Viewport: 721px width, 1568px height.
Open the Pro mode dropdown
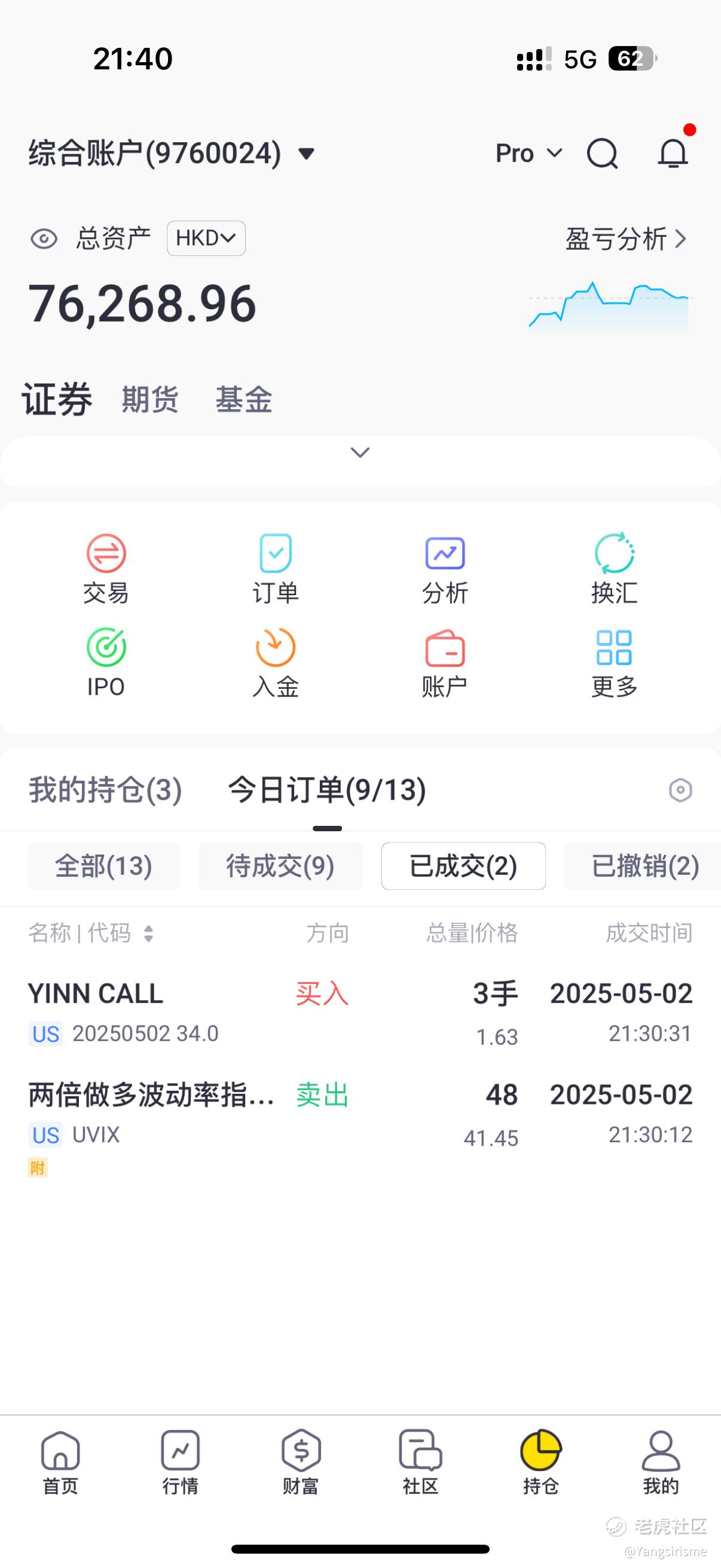(x=528, y=152)
